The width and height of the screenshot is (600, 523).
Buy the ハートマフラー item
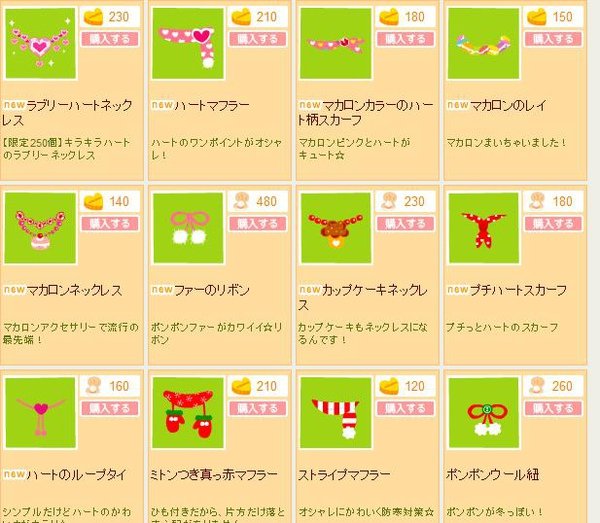257,39
